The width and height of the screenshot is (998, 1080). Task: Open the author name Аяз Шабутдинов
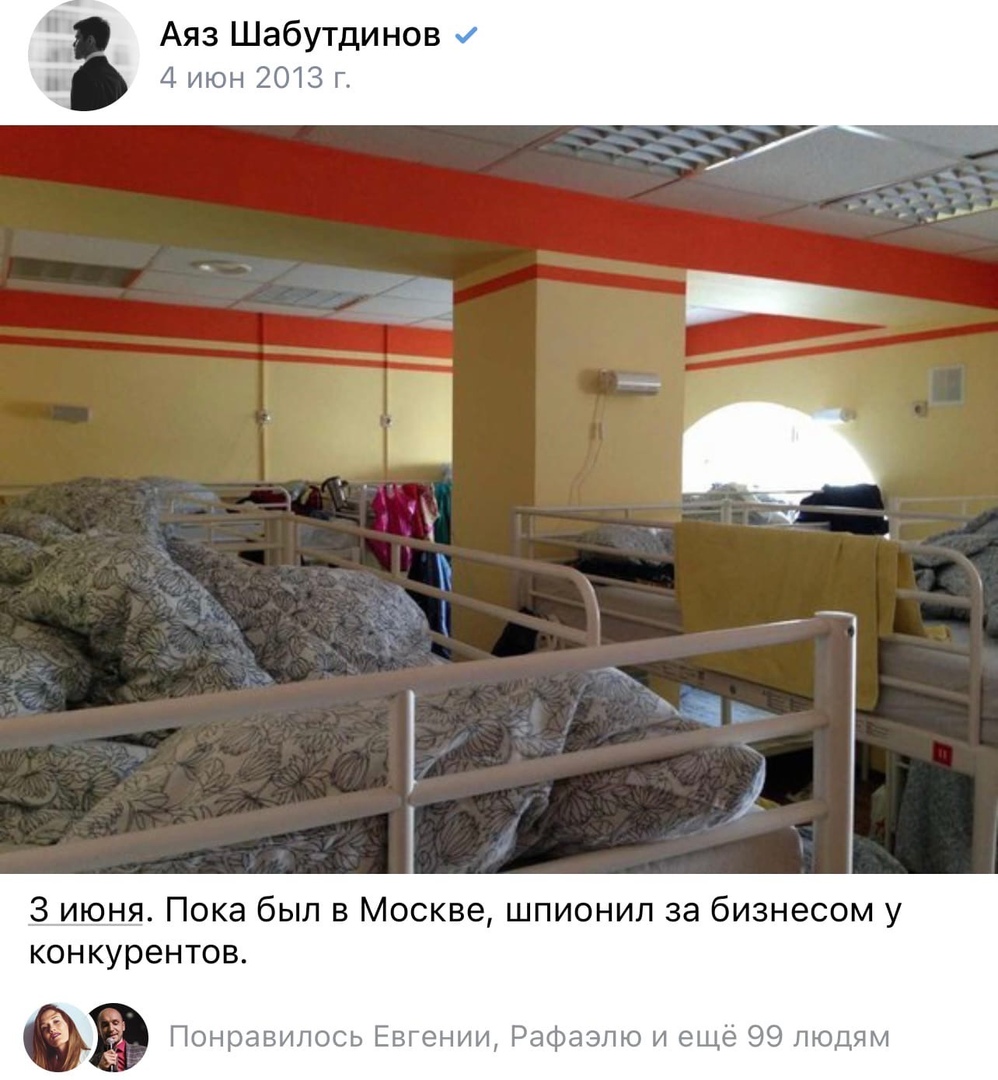point(300,35)
